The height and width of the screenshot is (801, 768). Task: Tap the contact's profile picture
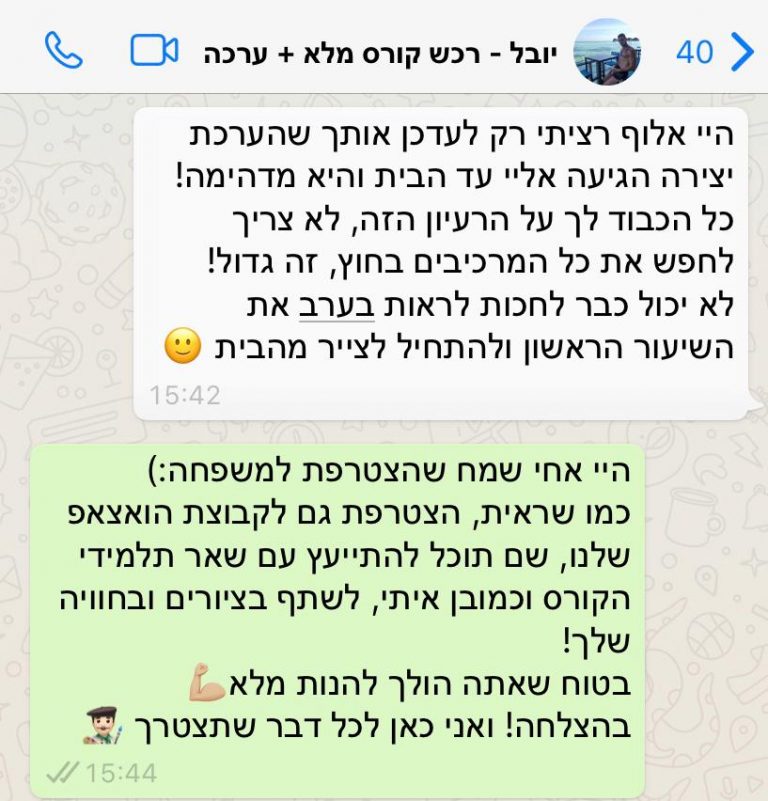tap(607, 51)
